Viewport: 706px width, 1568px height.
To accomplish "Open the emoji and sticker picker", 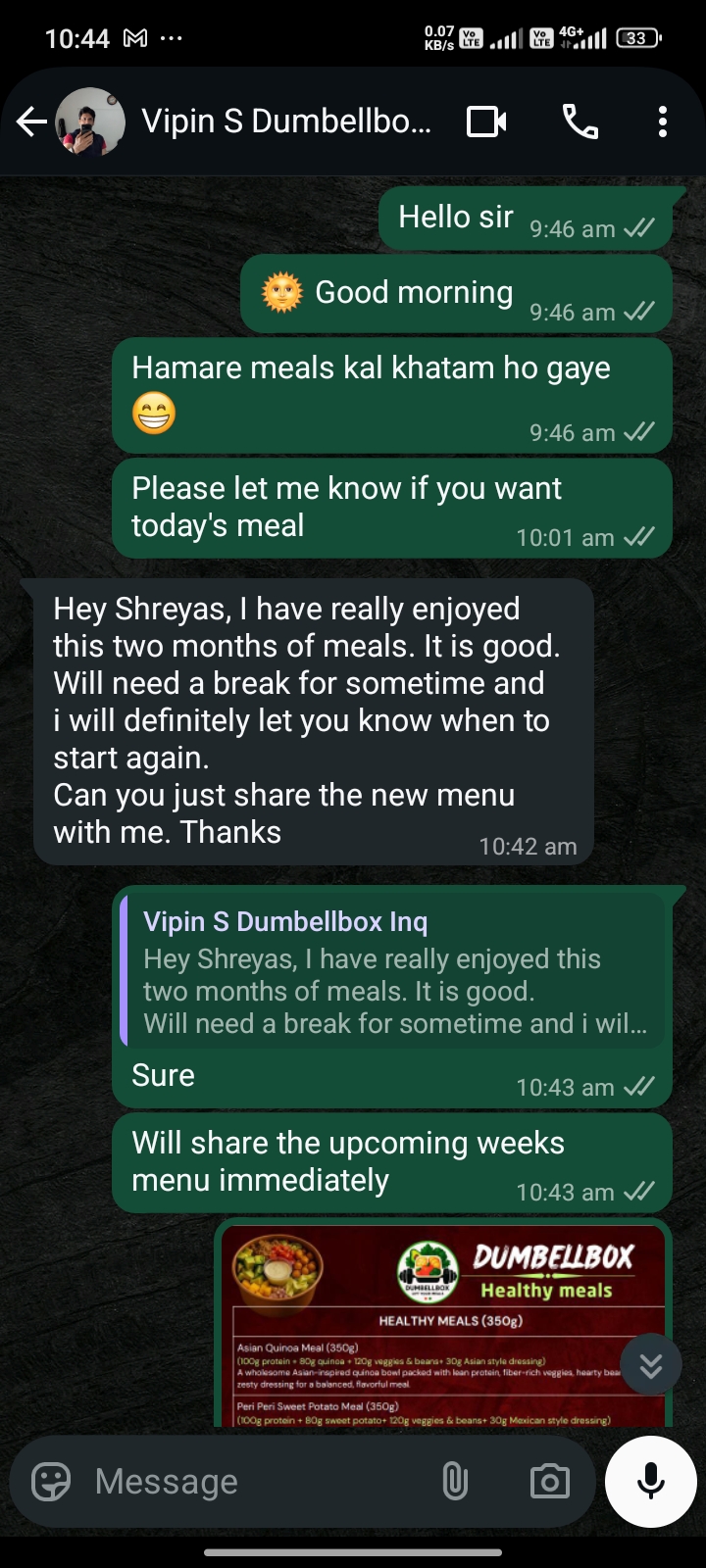I will coord(51,1482).
